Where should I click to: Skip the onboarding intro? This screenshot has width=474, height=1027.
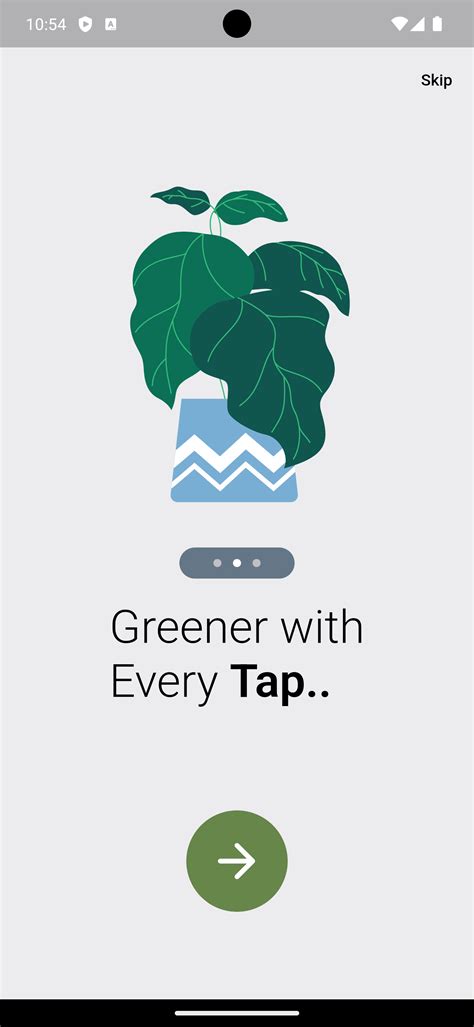[x=436, y=81]
